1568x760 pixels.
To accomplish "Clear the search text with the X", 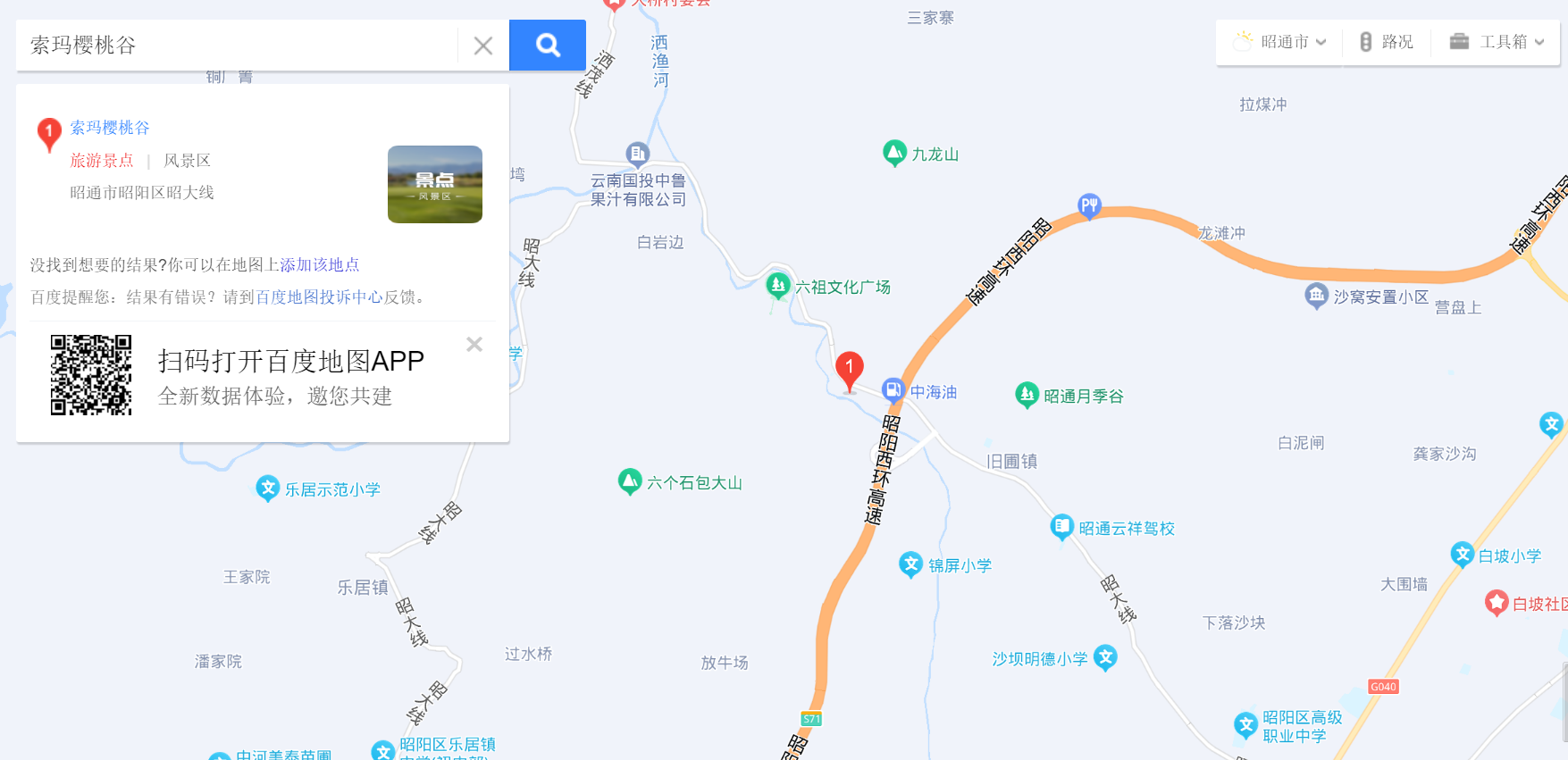I will [482, 46].
